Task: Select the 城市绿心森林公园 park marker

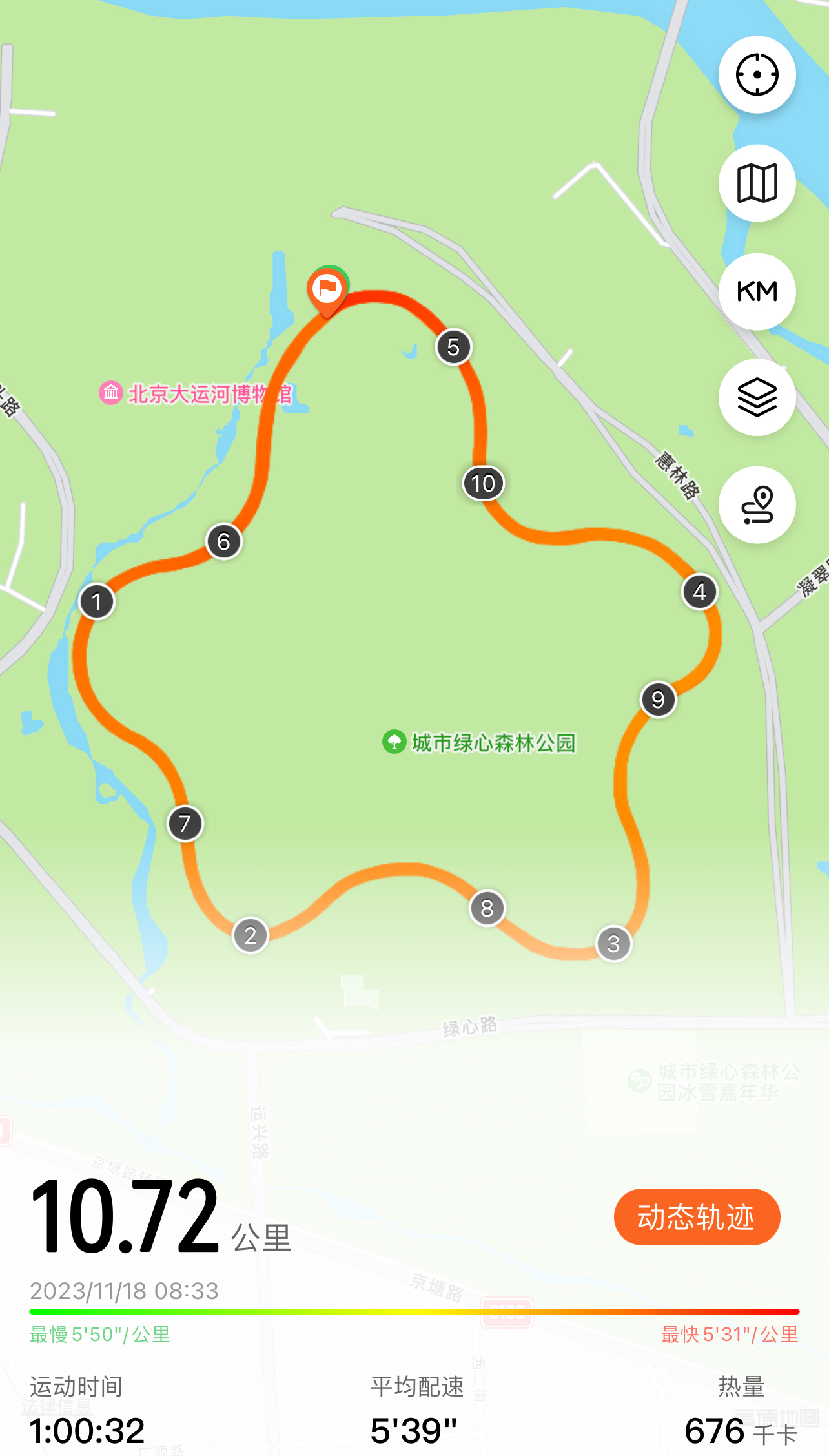Action: click(394, 742)
